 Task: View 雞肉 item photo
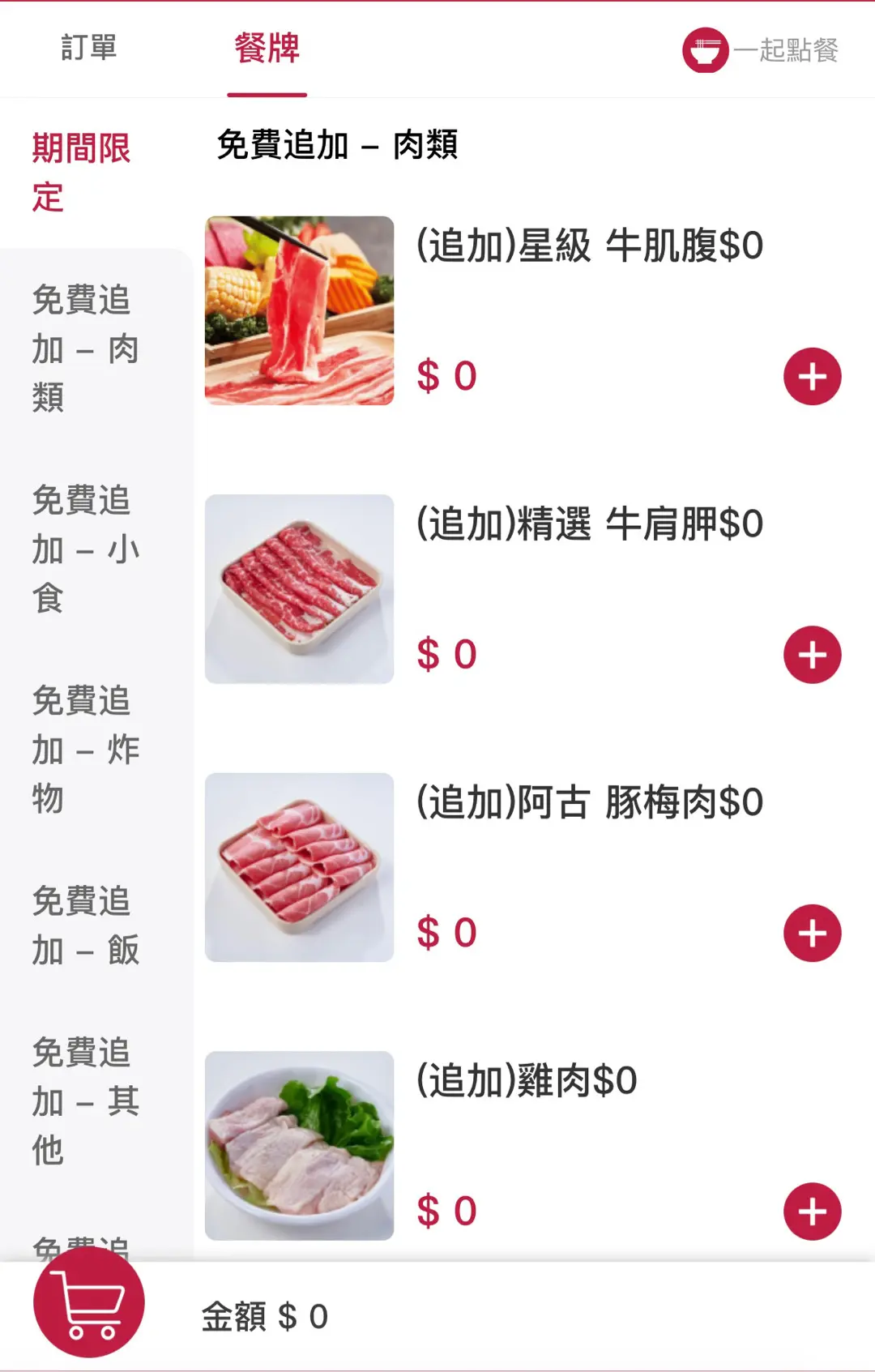[x=299, y=1146]
